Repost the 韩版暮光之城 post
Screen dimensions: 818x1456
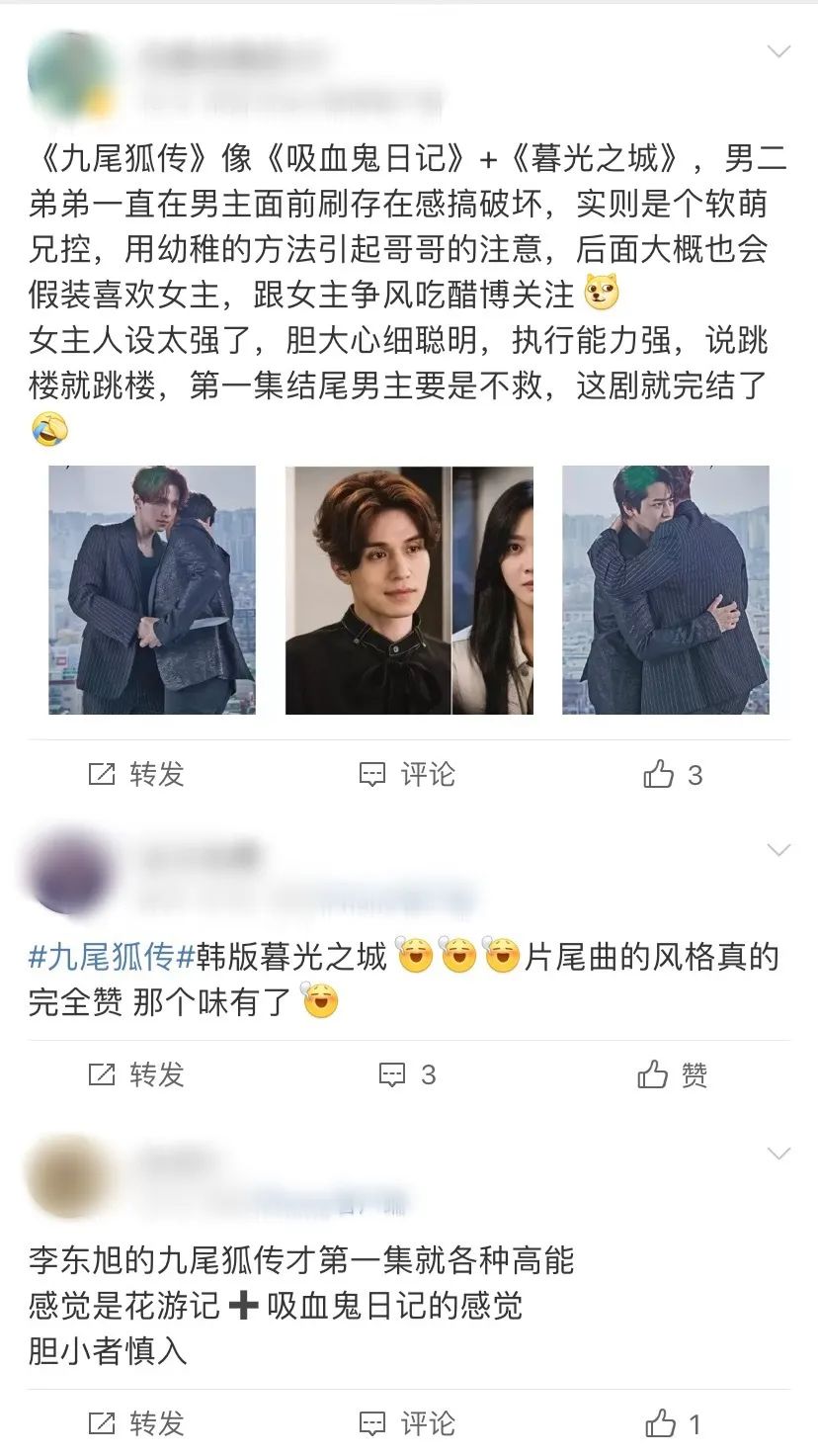[136, 1074]
